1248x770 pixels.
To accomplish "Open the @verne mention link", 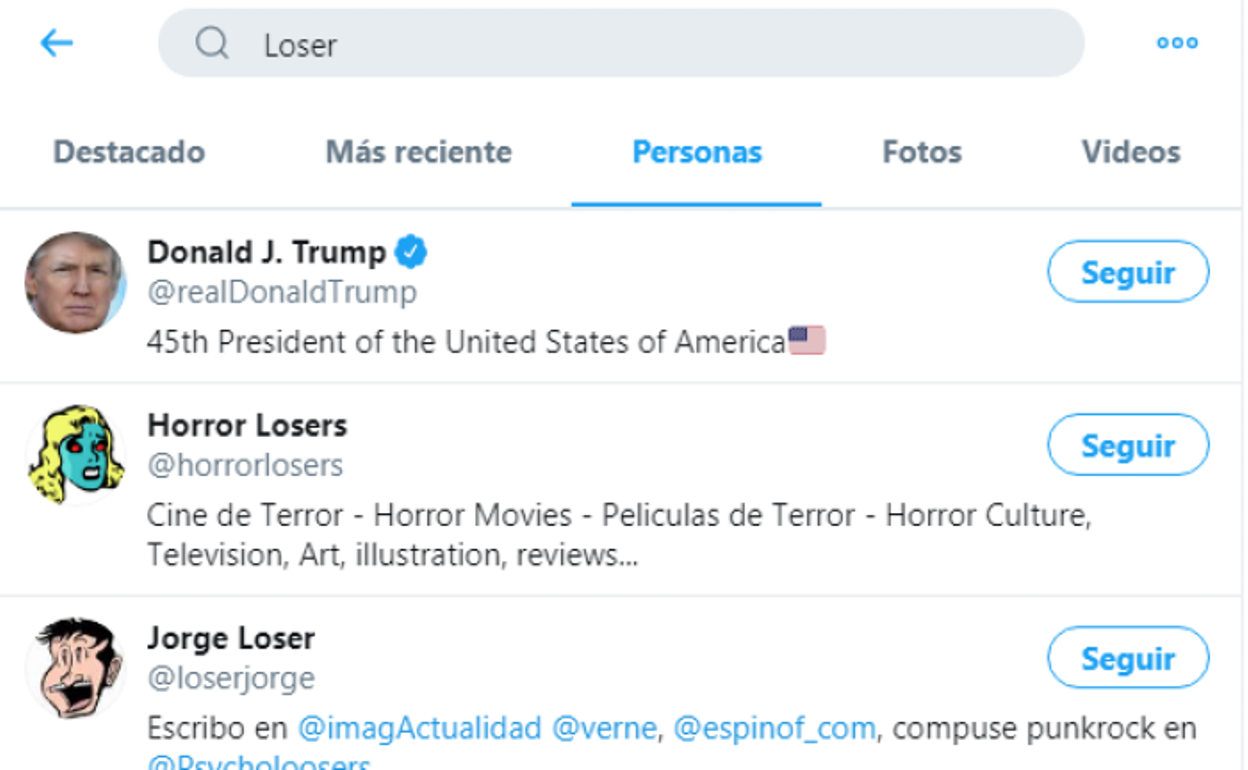I will [605, 728].
